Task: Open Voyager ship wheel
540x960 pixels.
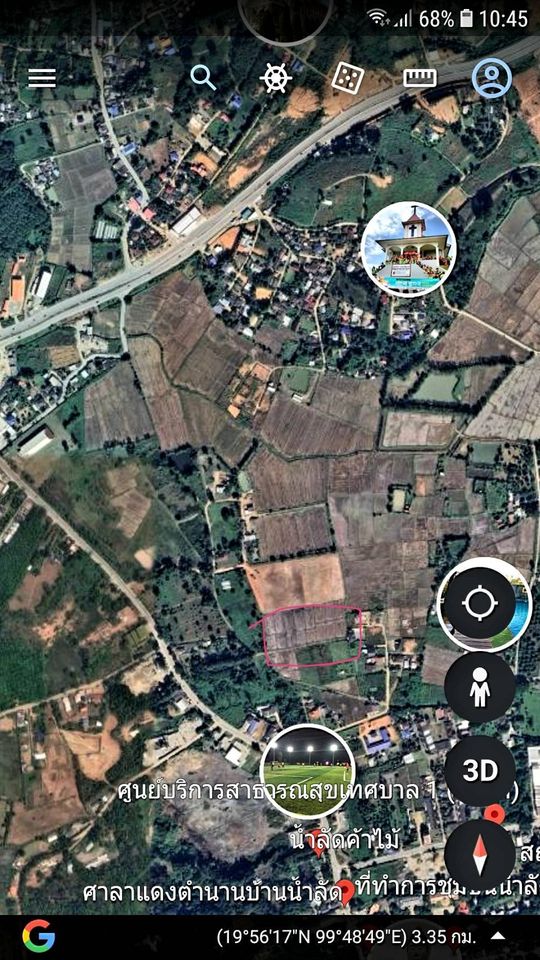Action: (276, 78)
